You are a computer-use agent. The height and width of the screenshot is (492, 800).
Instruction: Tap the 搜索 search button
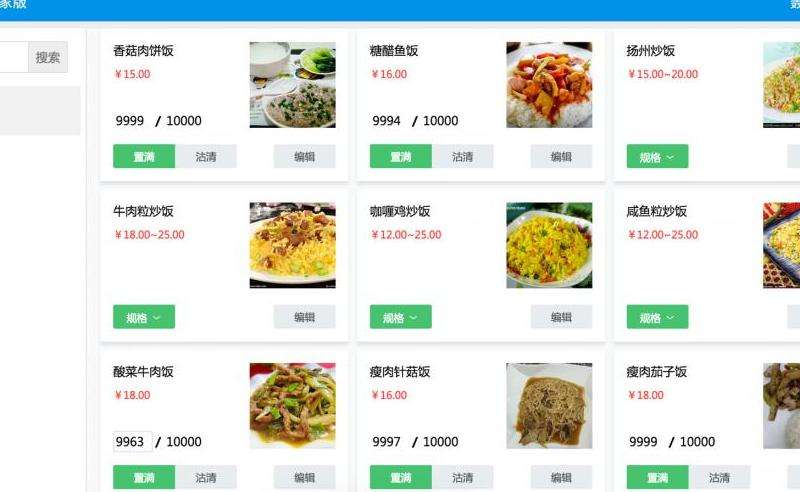click(47, 57)
